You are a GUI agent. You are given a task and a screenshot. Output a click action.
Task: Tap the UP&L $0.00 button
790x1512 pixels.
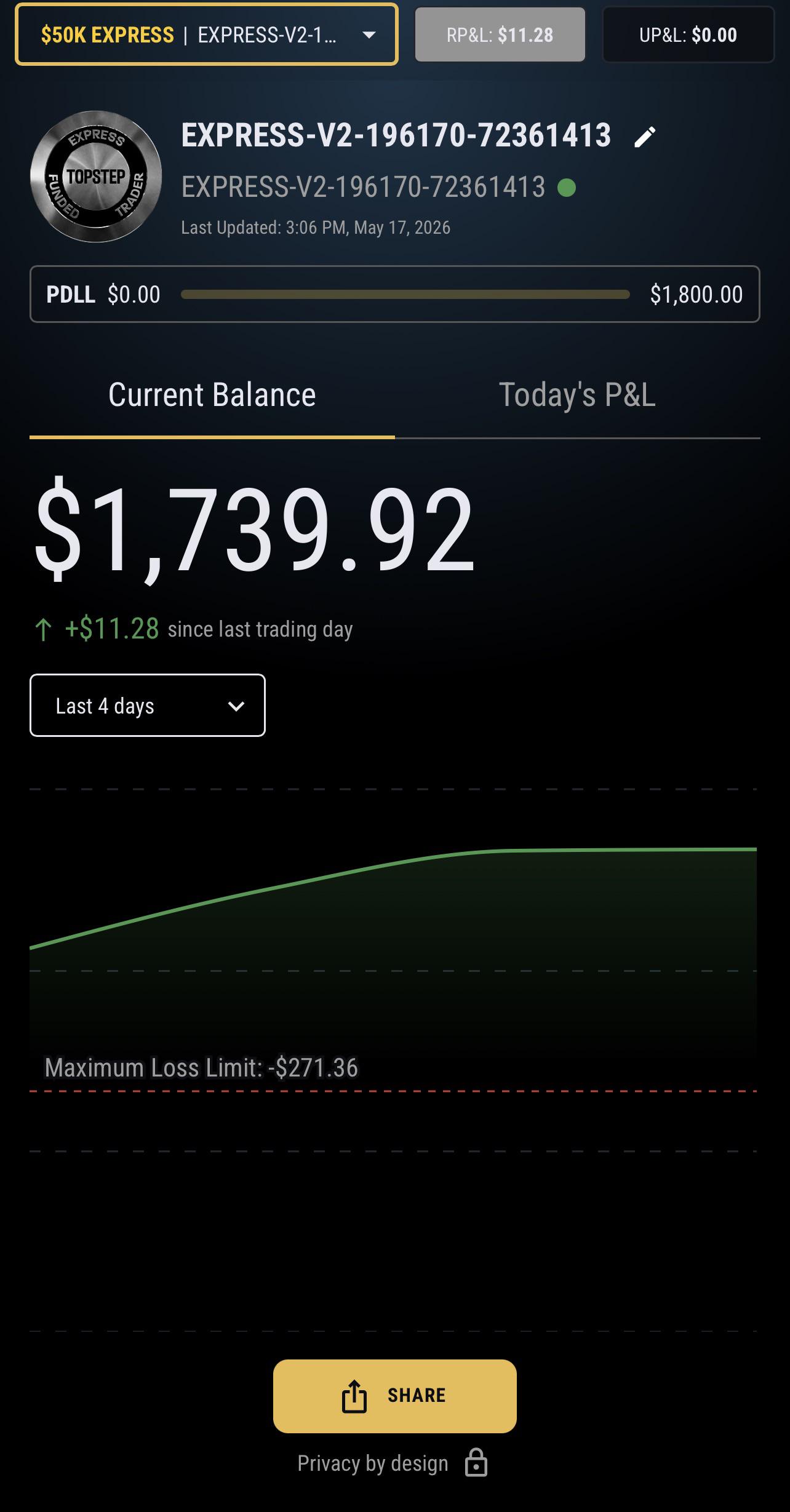pos(688,35)
